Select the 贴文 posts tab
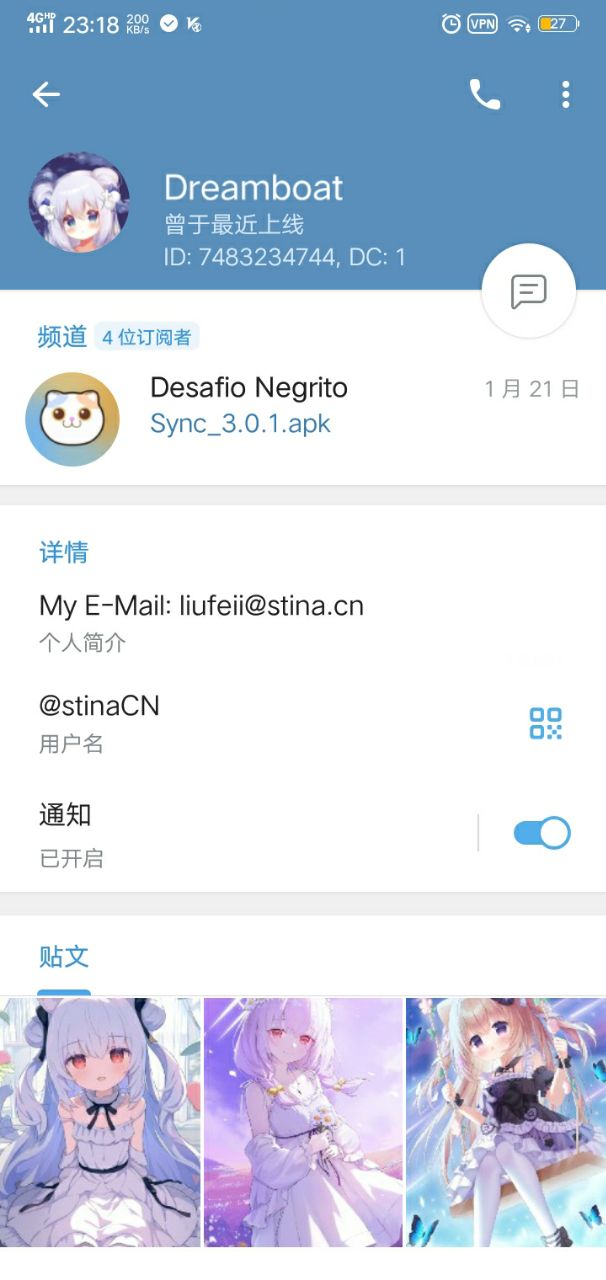 [x=64, y=957]
